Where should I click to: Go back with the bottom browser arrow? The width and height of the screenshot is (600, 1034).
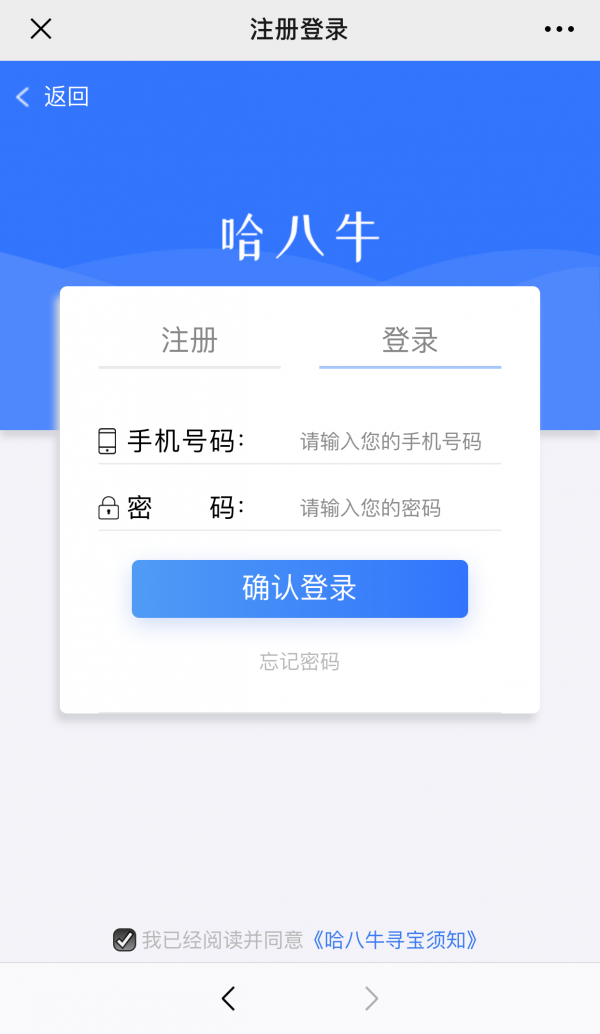click(229, 998)
